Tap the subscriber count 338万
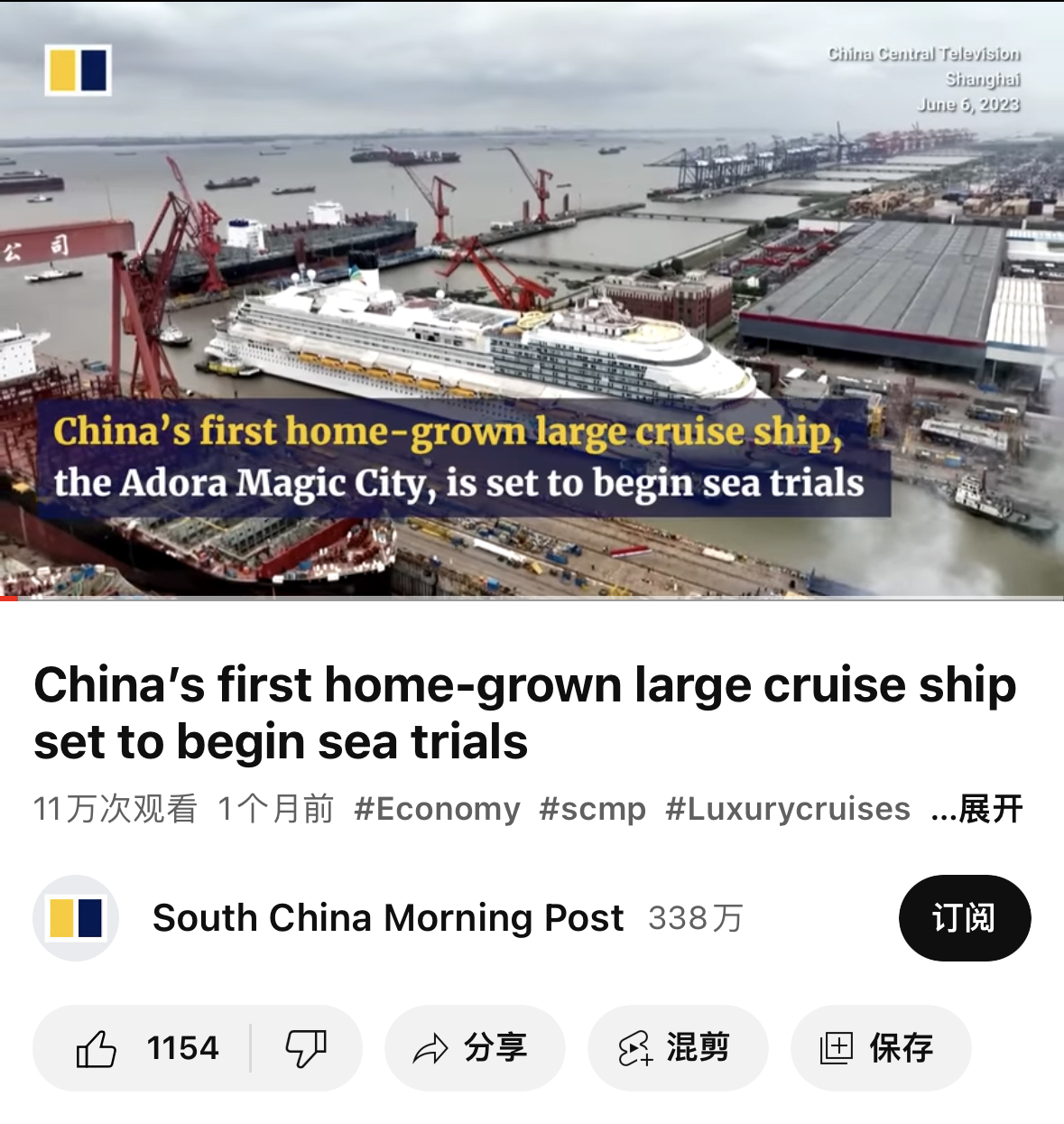The width and height of the screenshot is (1064, 1124). [x=694, y=917]
